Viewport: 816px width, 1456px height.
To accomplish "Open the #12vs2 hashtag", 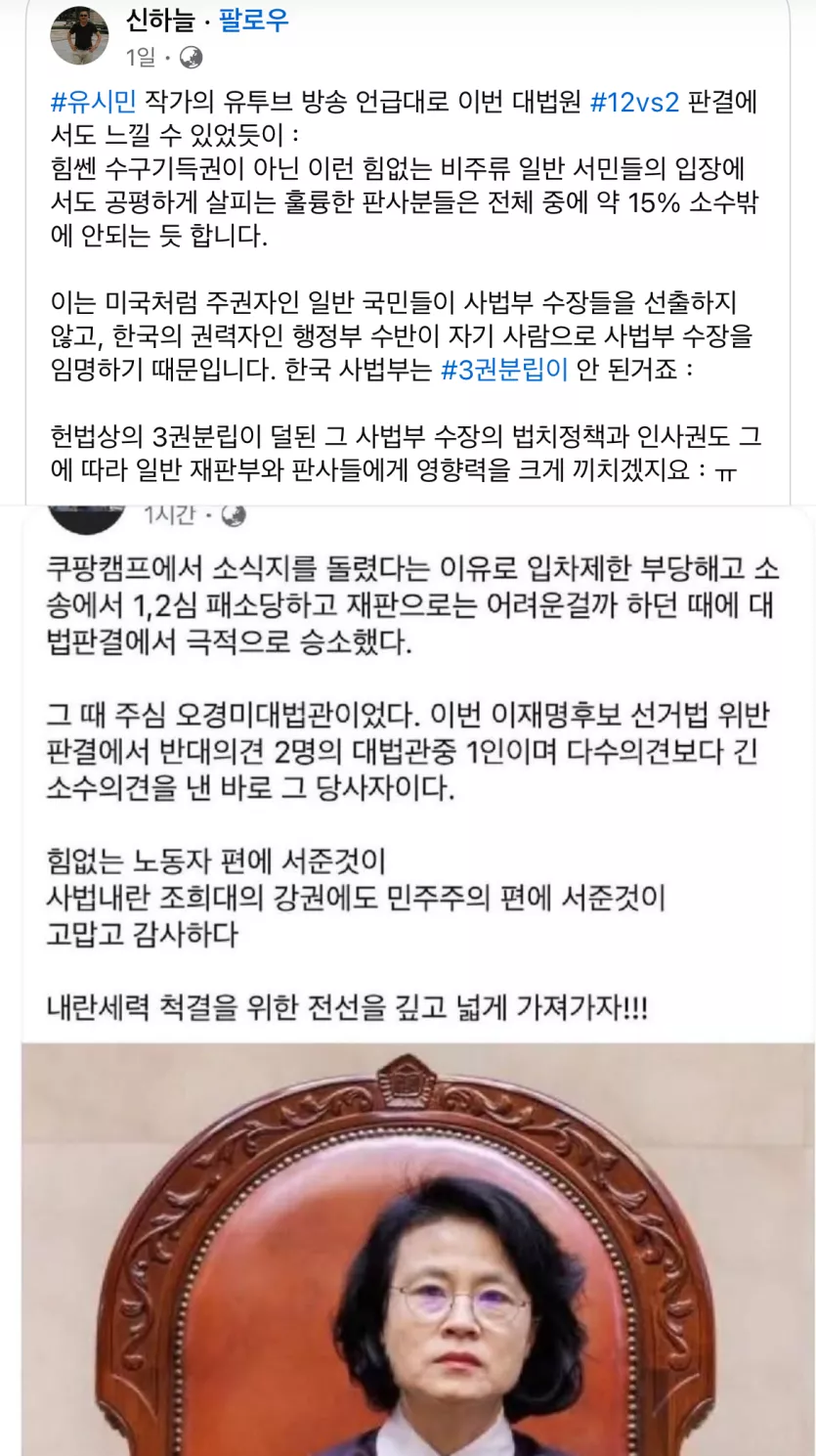I will point(634,101).
